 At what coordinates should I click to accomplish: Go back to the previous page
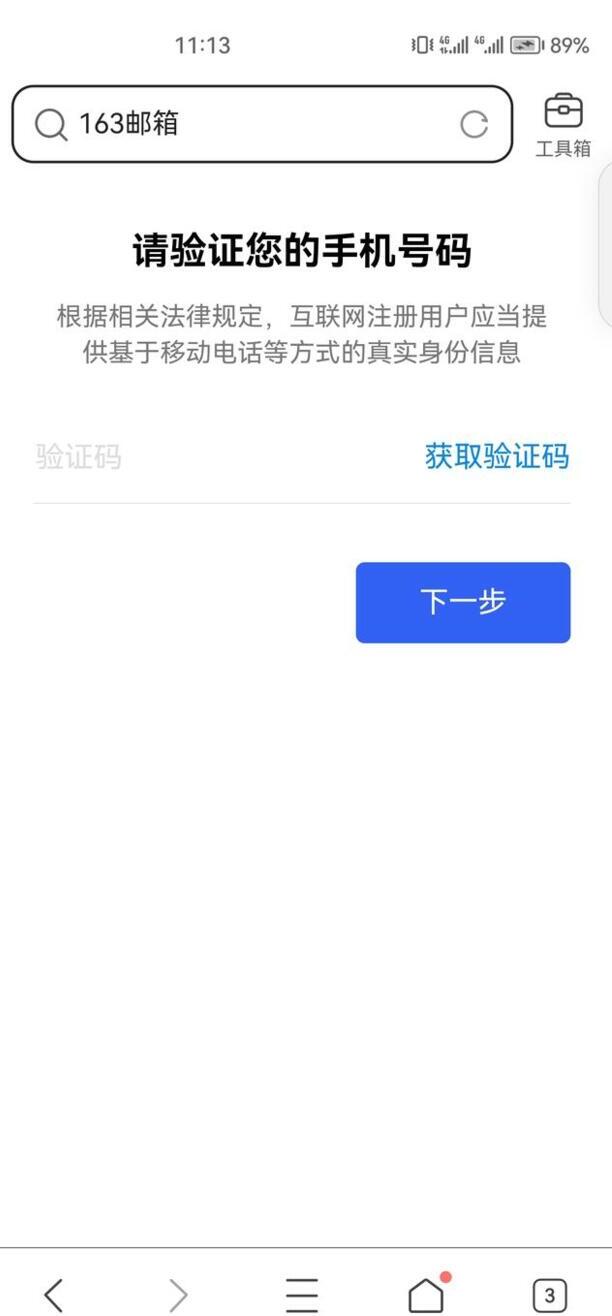coord(54,1293)
